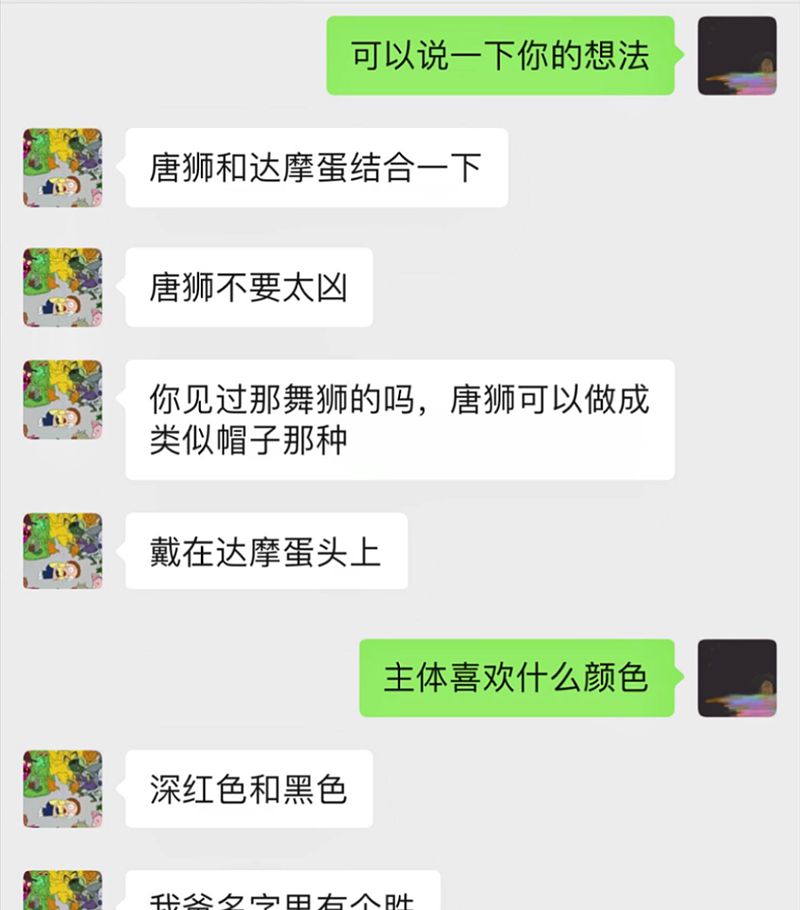Click your avatar beside 主体喜欢什么颜色
The height and width of the screenshot is (910, 800).
point(737,680)
